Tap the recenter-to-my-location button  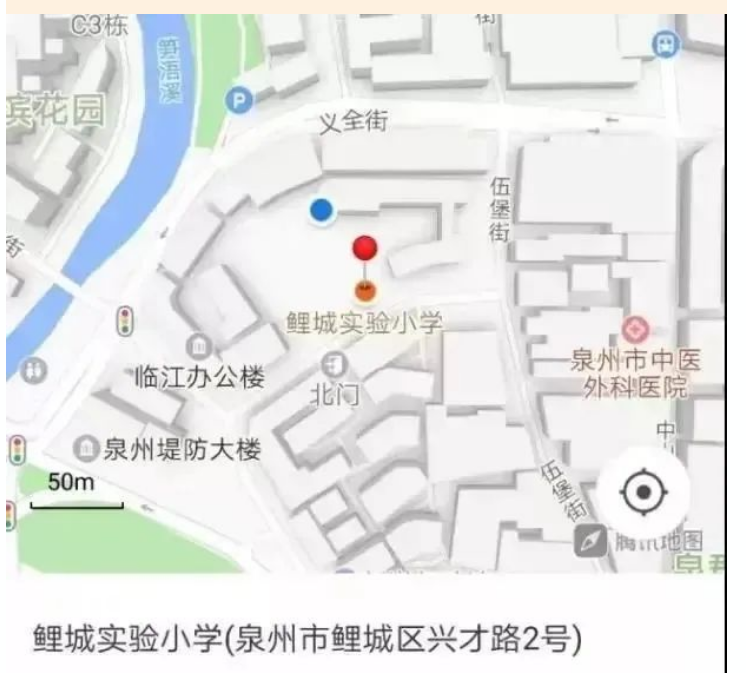click(643, 492)
